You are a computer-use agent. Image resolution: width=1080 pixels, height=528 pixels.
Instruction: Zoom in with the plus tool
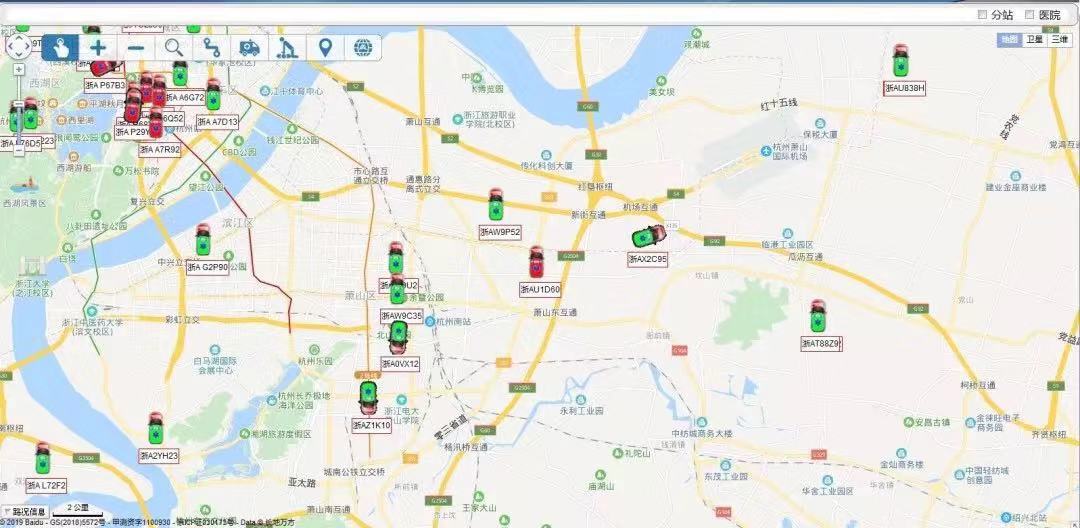click(x=98, y=47)
